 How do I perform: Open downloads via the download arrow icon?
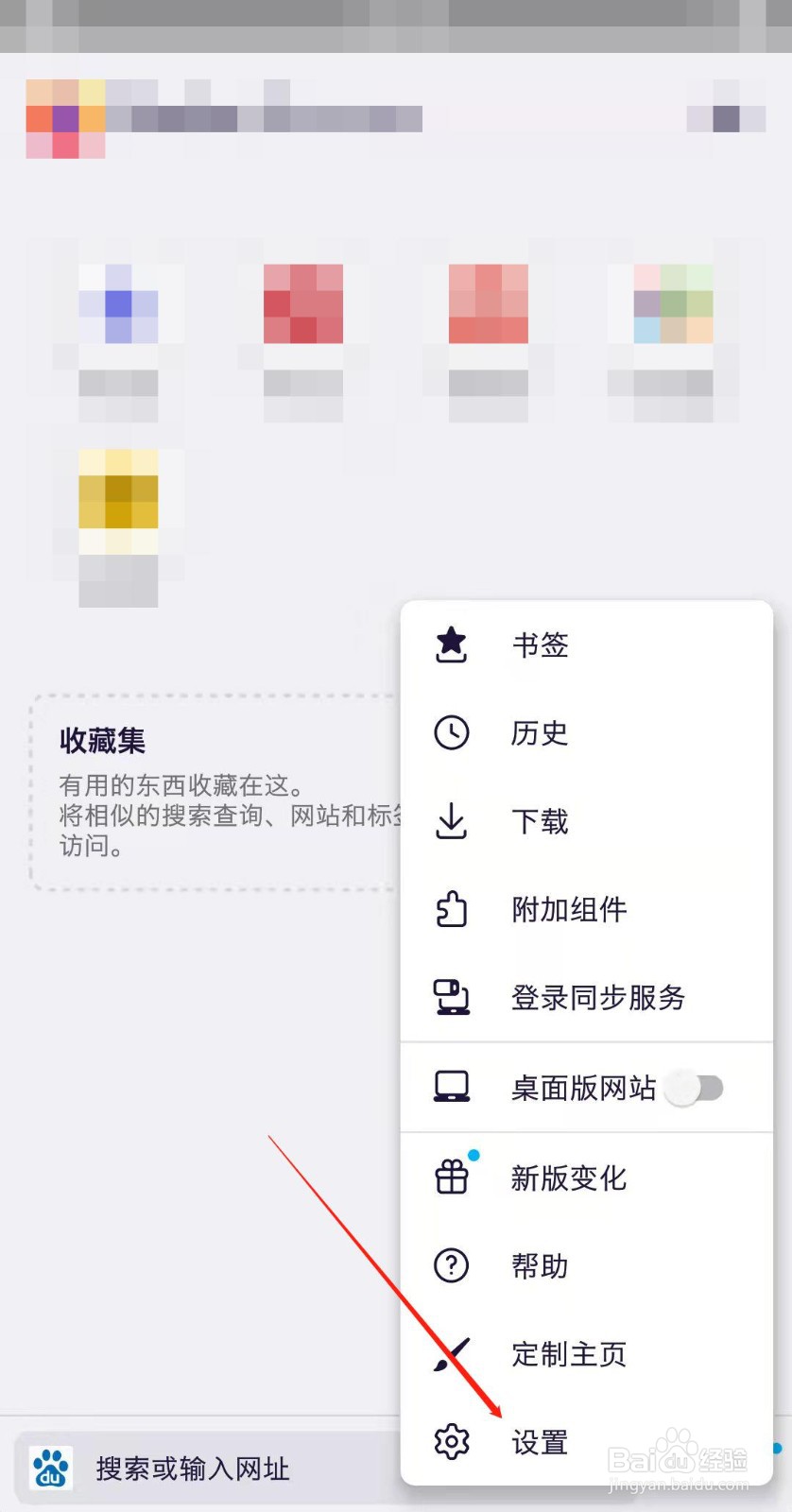[x=451, y=821]
